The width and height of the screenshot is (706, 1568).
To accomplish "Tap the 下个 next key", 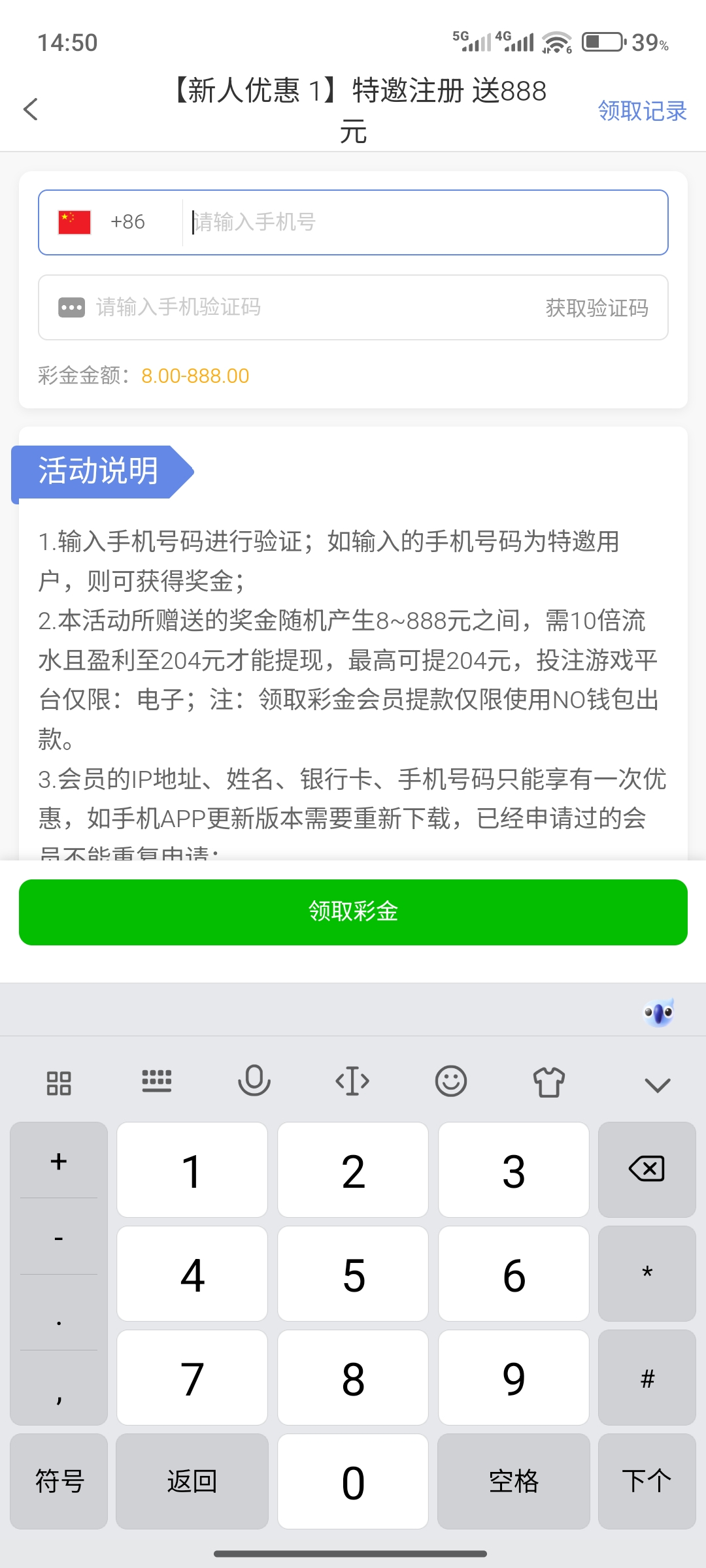I will 647,1481.
